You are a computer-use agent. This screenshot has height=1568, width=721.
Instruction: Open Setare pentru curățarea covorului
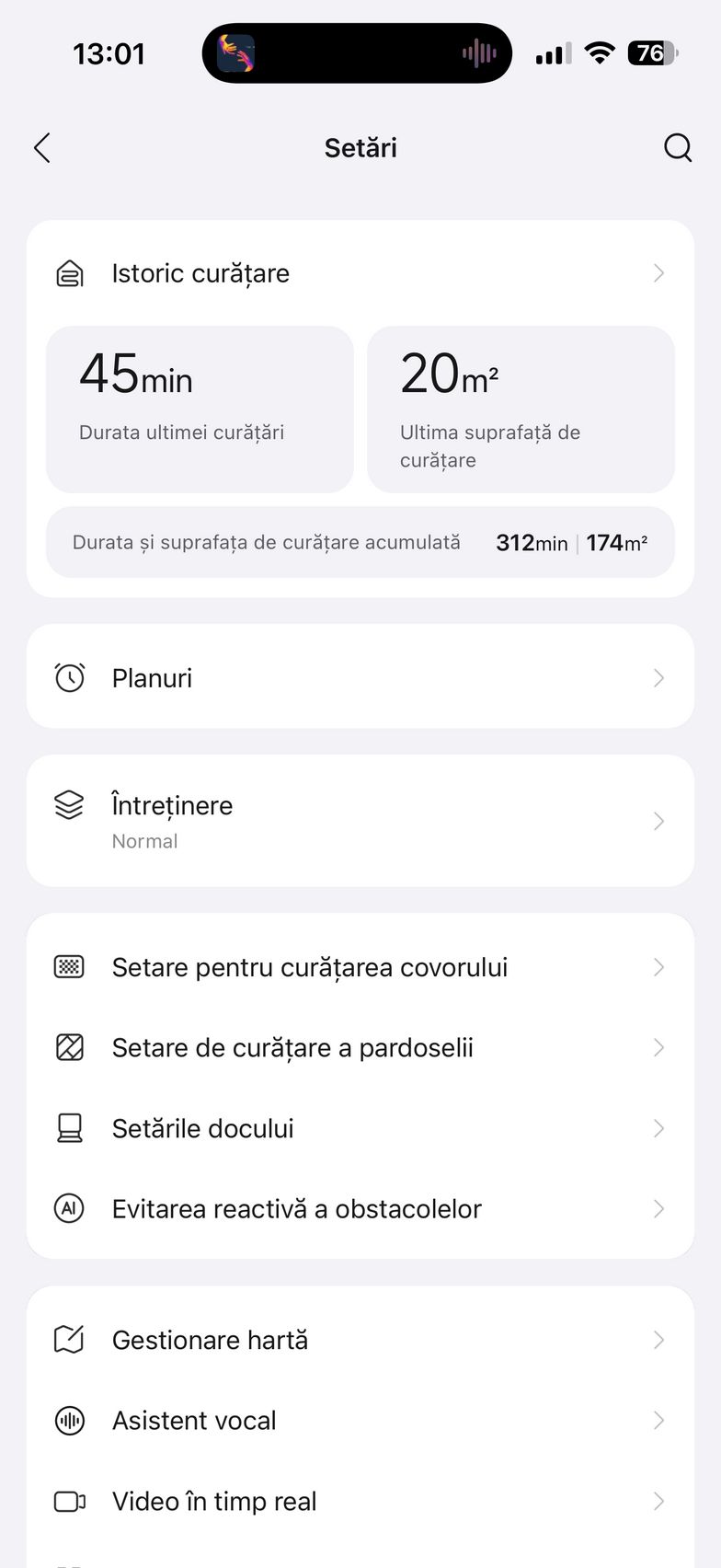coord(360,967)
